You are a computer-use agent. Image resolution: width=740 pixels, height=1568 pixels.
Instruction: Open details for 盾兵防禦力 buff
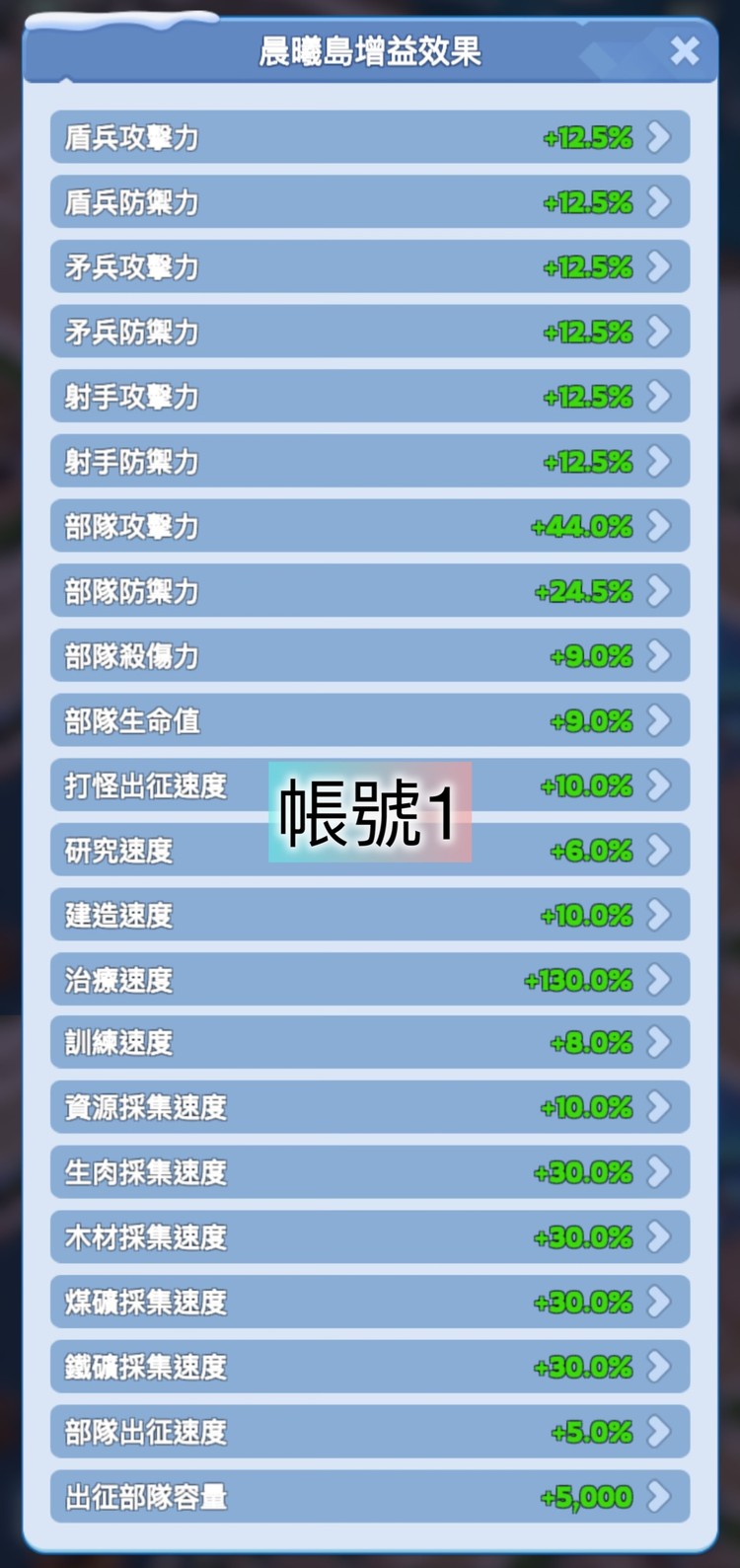[659, 202]
